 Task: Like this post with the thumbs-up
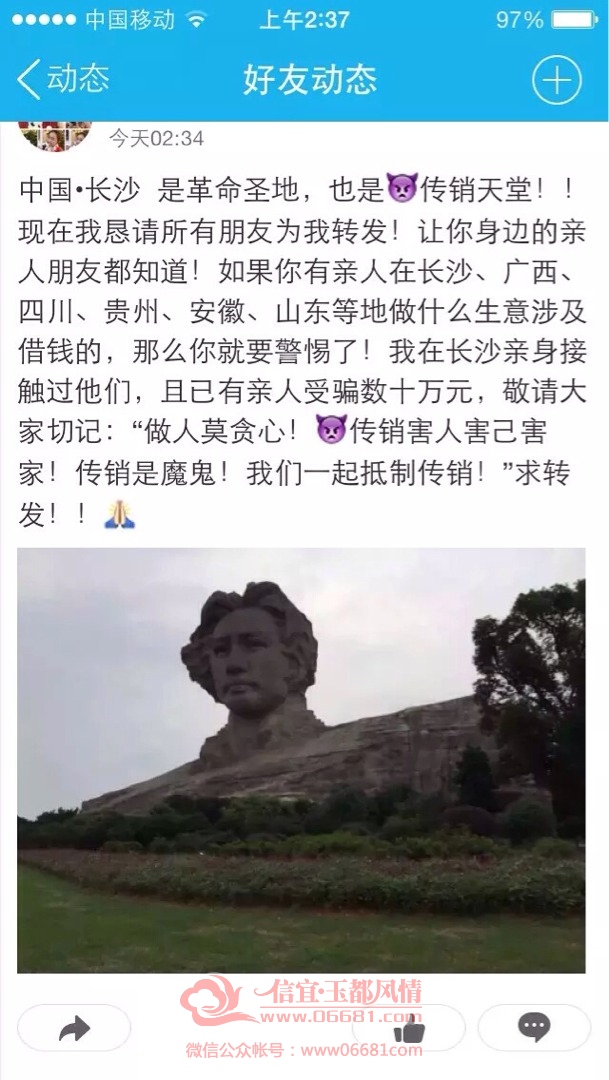pyautogui.click(x=409, y=1028)
